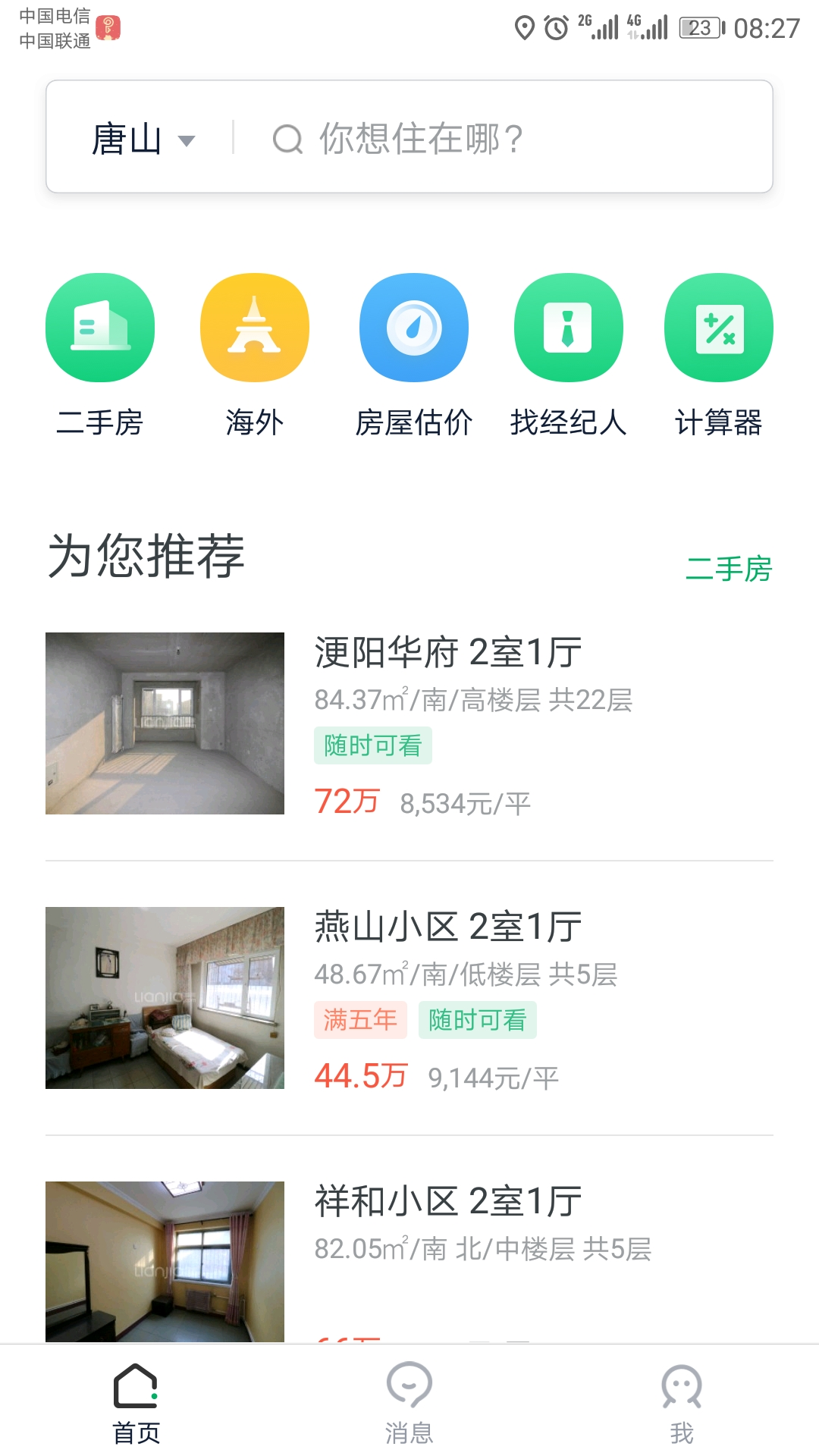Switch to the 我 profile tab
The image size is (819, 1456).
[x=682, y=1403]
